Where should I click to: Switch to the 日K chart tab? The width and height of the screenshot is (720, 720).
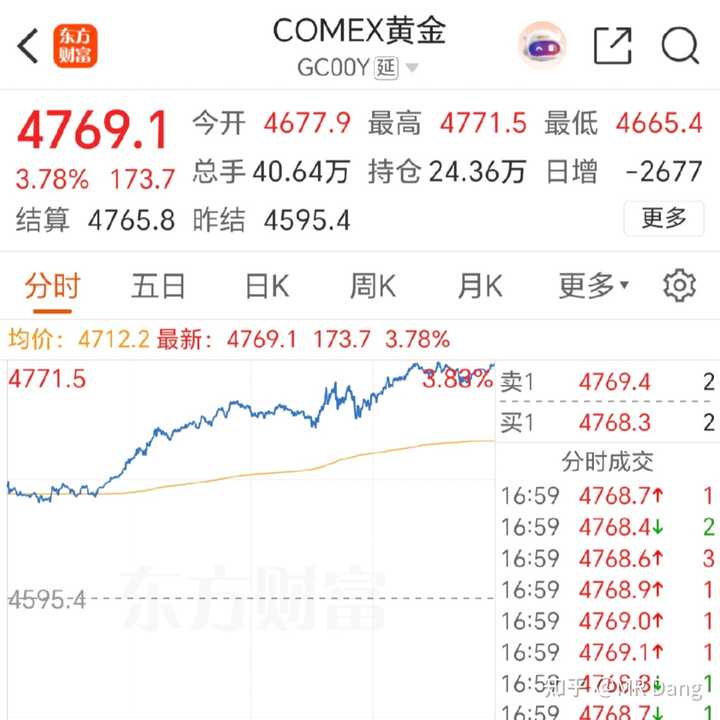(267, 287)
